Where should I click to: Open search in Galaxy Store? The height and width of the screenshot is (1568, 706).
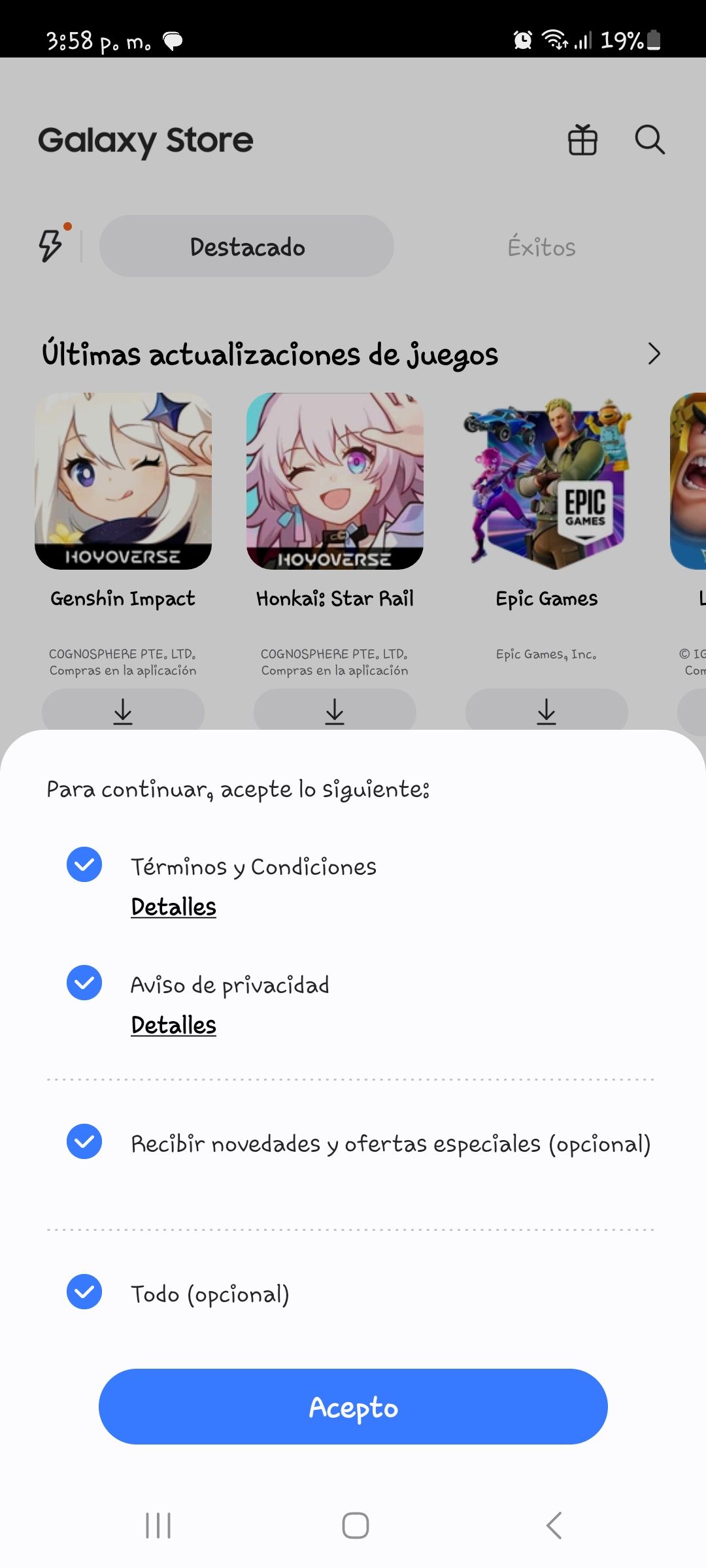pos(649,140)
